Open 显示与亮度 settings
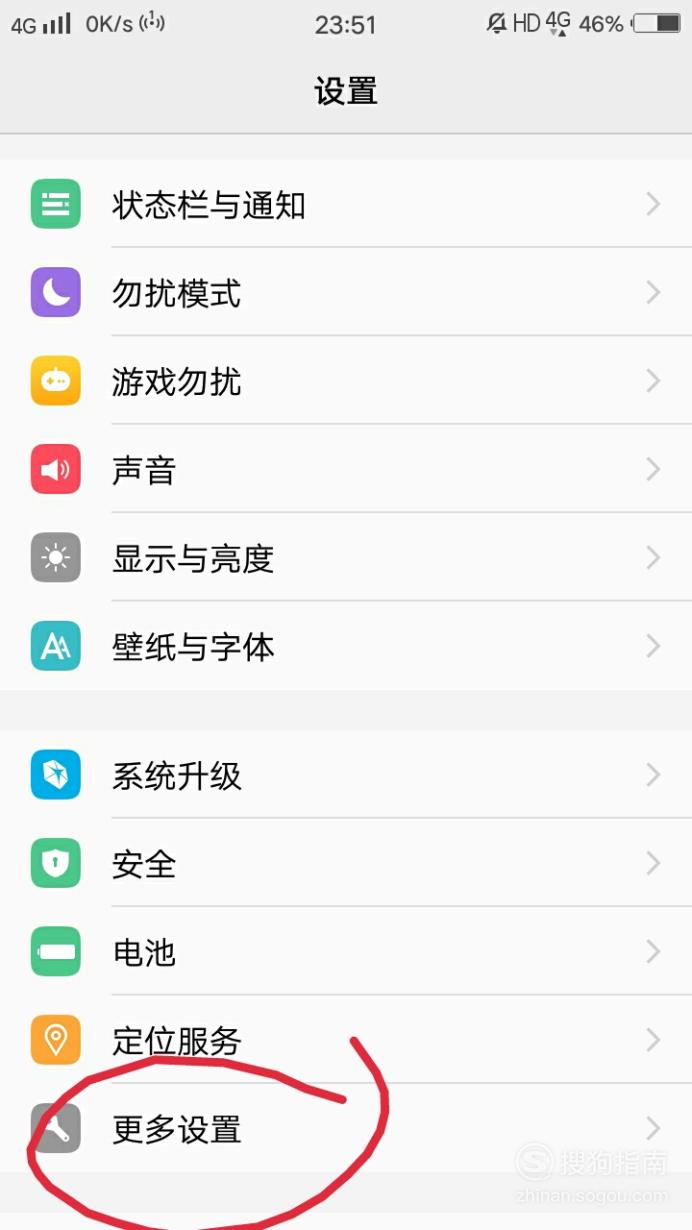The width and height of the screenshot is (692, 1230). pos(346,557)
